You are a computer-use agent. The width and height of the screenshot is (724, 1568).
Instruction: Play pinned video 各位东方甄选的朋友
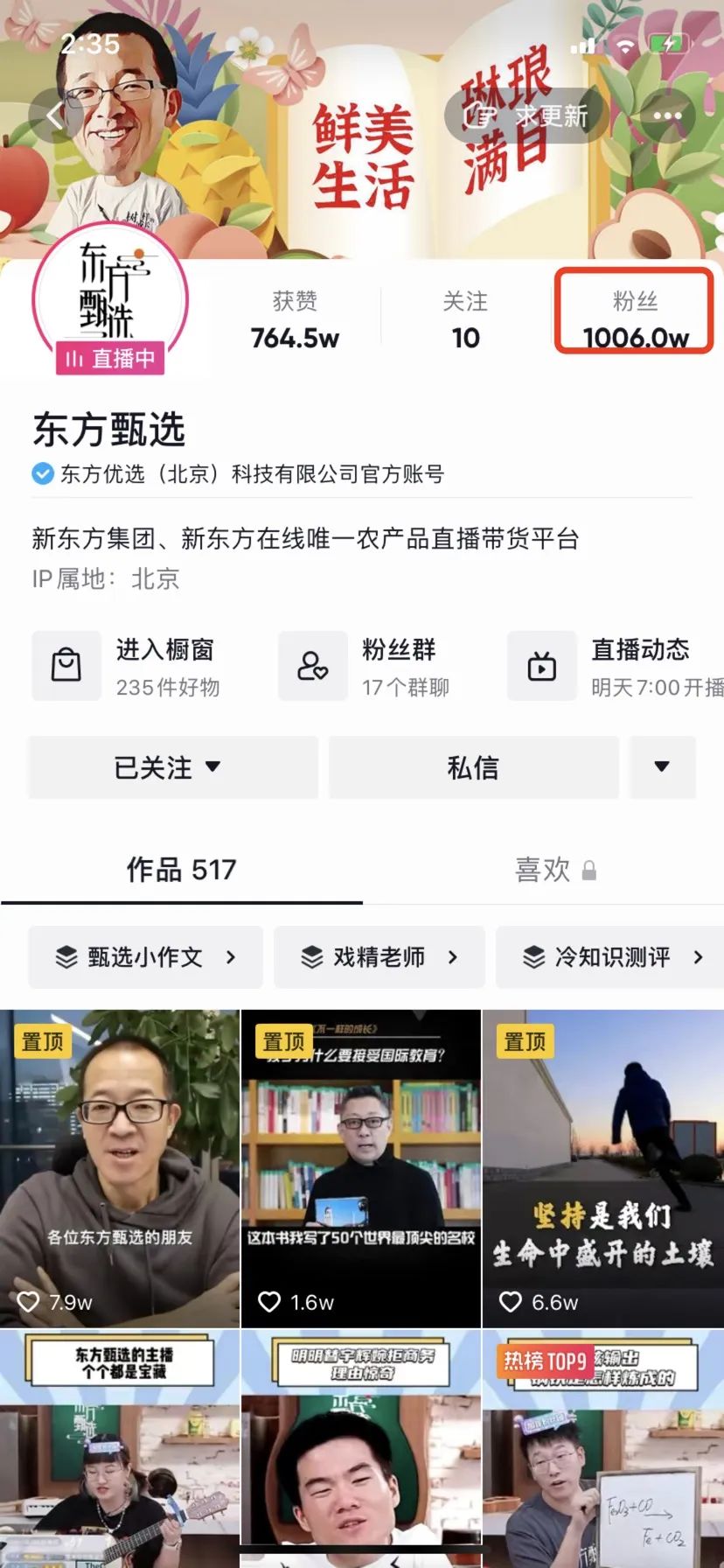120,1168
